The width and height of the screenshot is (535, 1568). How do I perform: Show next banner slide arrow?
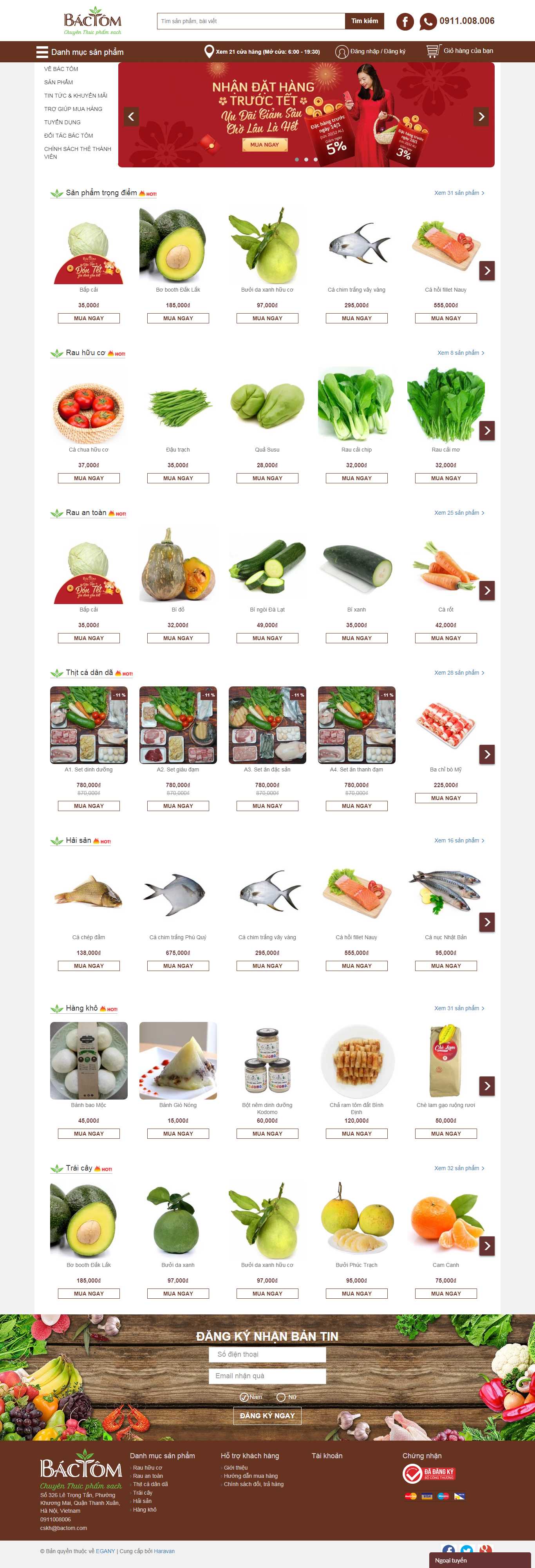click(481, 116)
